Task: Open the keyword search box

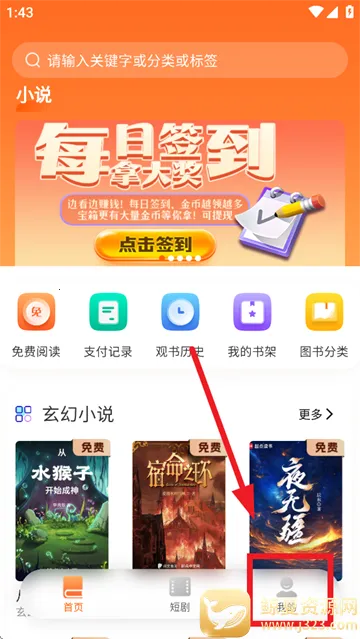Action: 180,60
